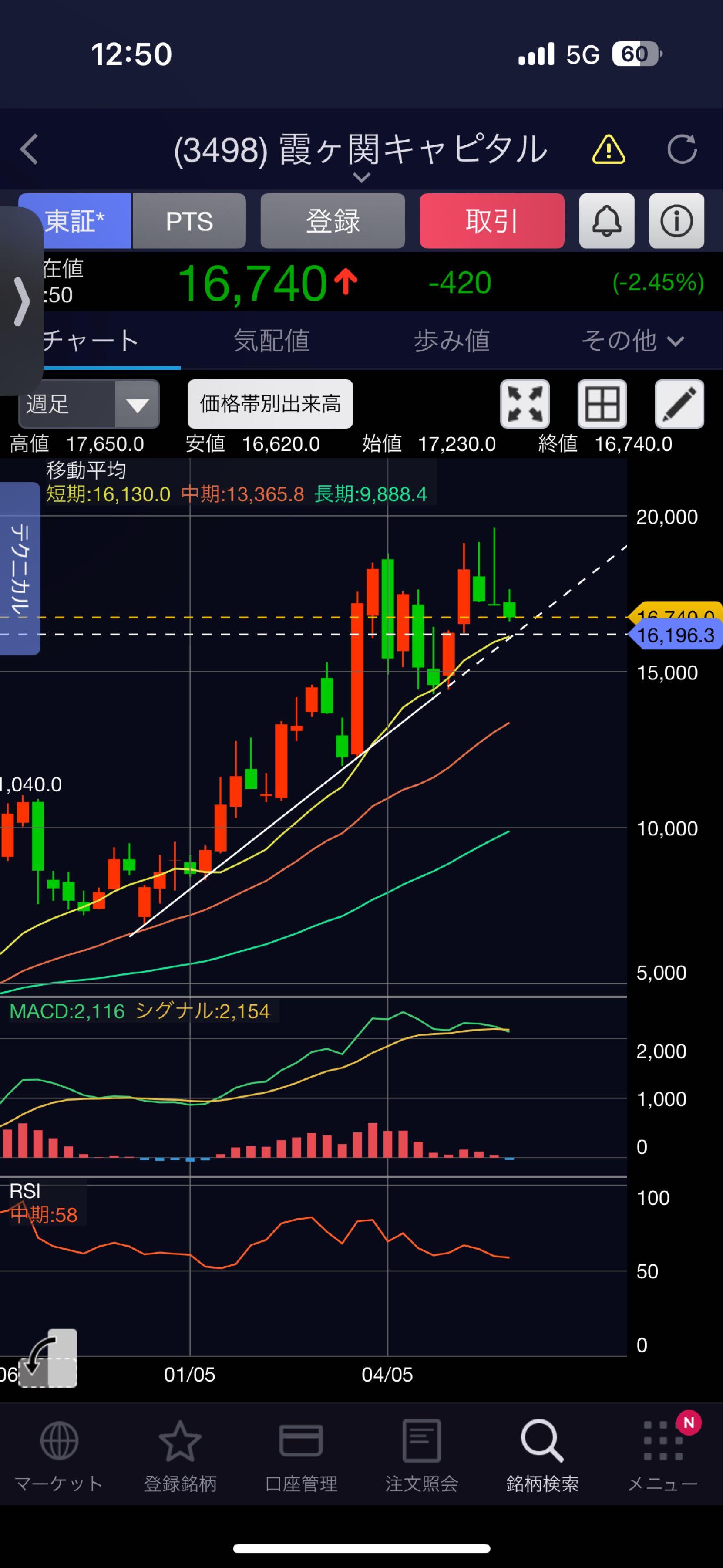The image size is (723, 1568).
Task: Open the テクニカル side panel
Action: (x=20, y=568)
